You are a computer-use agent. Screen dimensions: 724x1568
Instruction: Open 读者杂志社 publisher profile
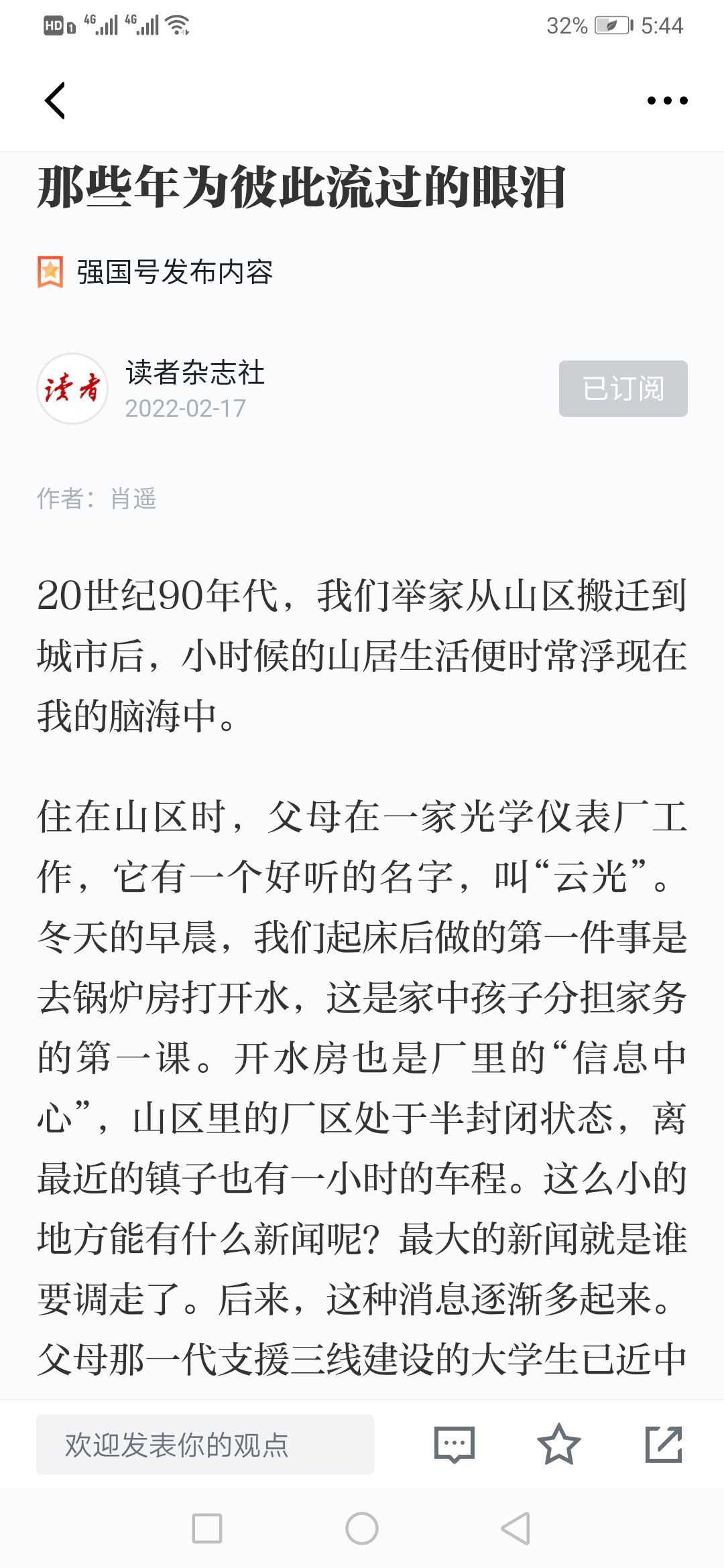[194, 373]
